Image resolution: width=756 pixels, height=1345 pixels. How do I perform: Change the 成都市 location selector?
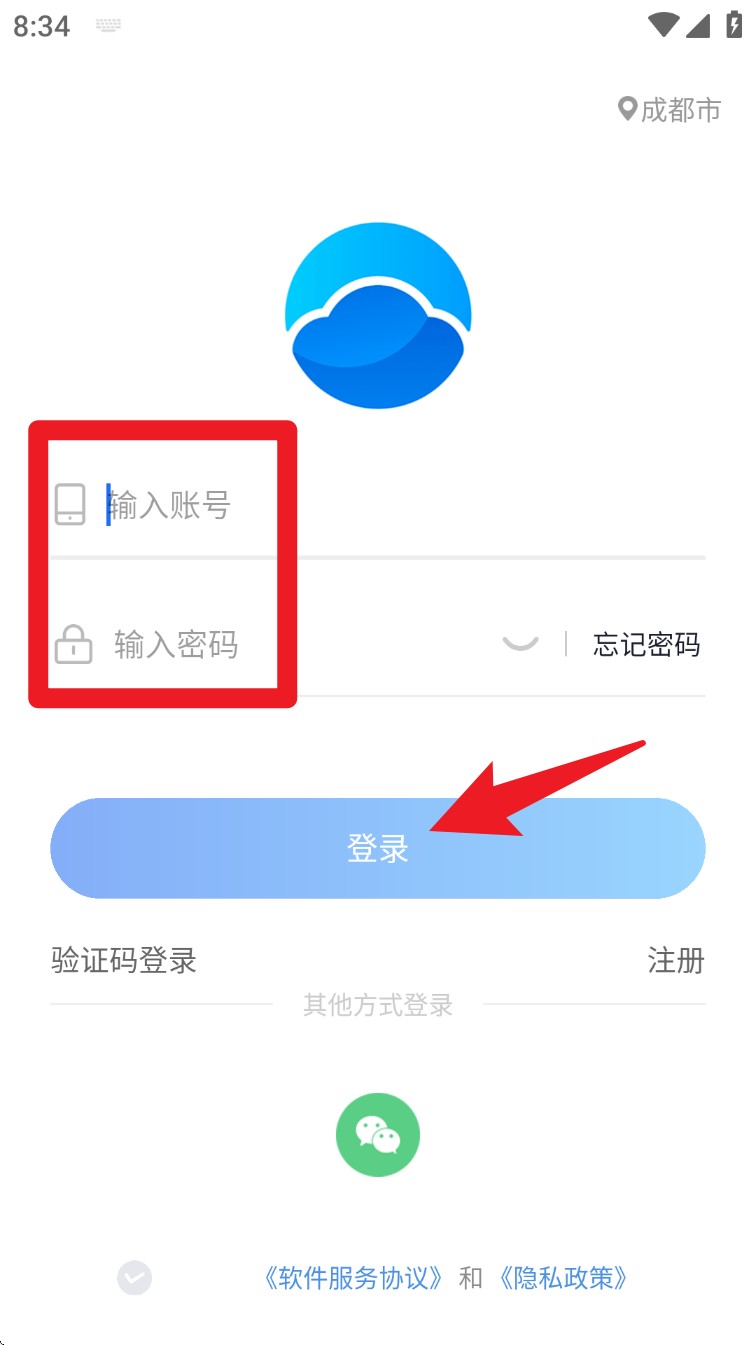point(669,109)
